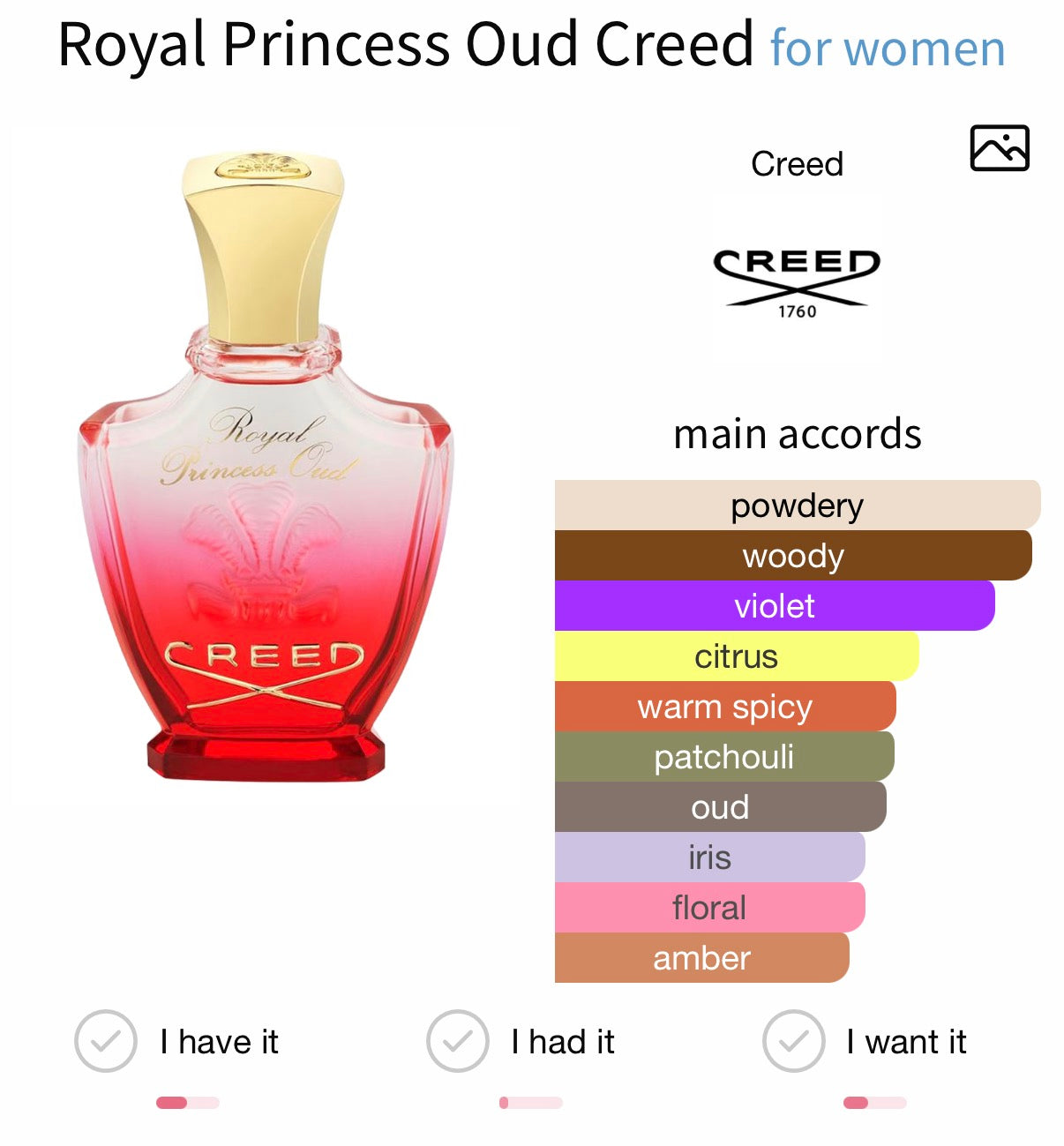Expand the main accords section

[797, 433]
